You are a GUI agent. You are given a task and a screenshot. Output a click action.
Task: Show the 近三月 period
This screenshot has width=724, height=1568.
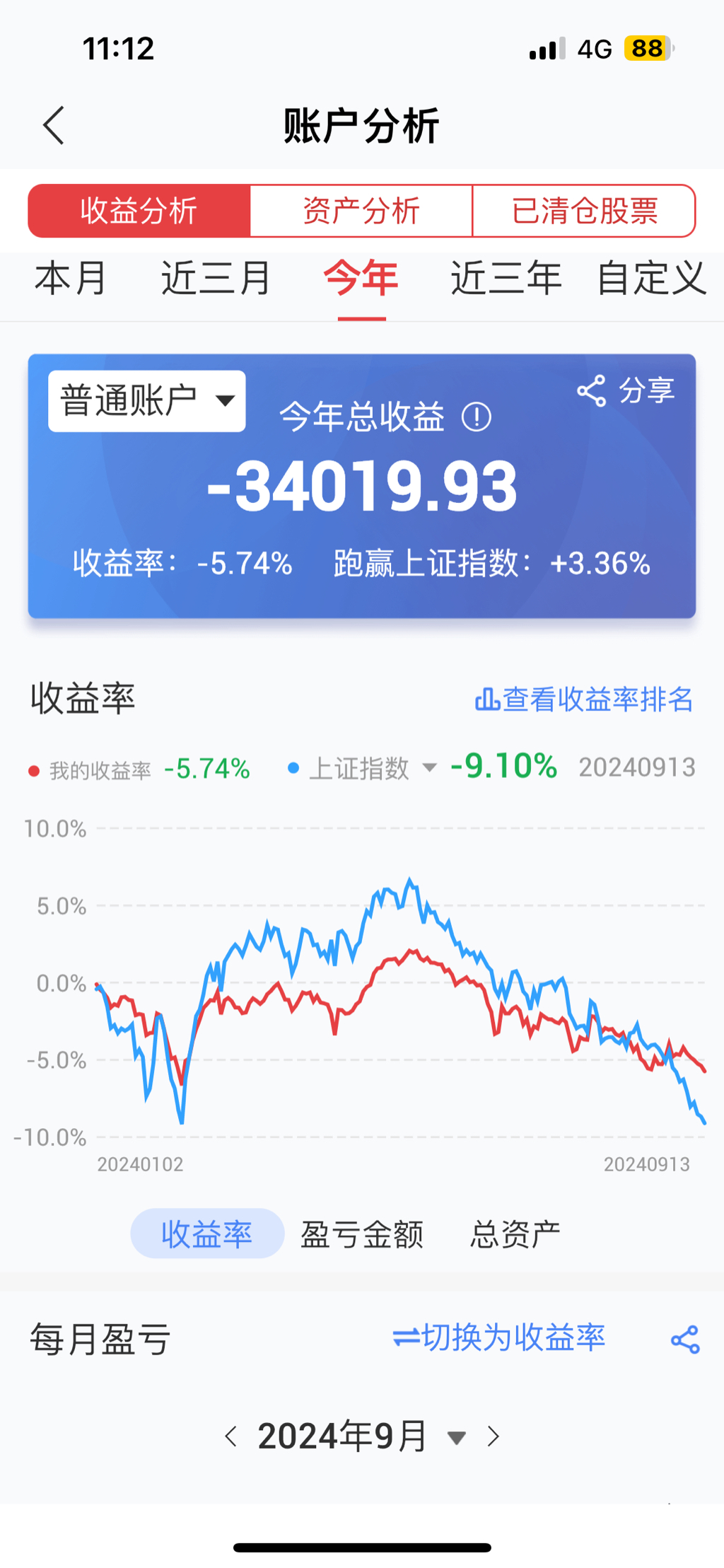(216, 278)
